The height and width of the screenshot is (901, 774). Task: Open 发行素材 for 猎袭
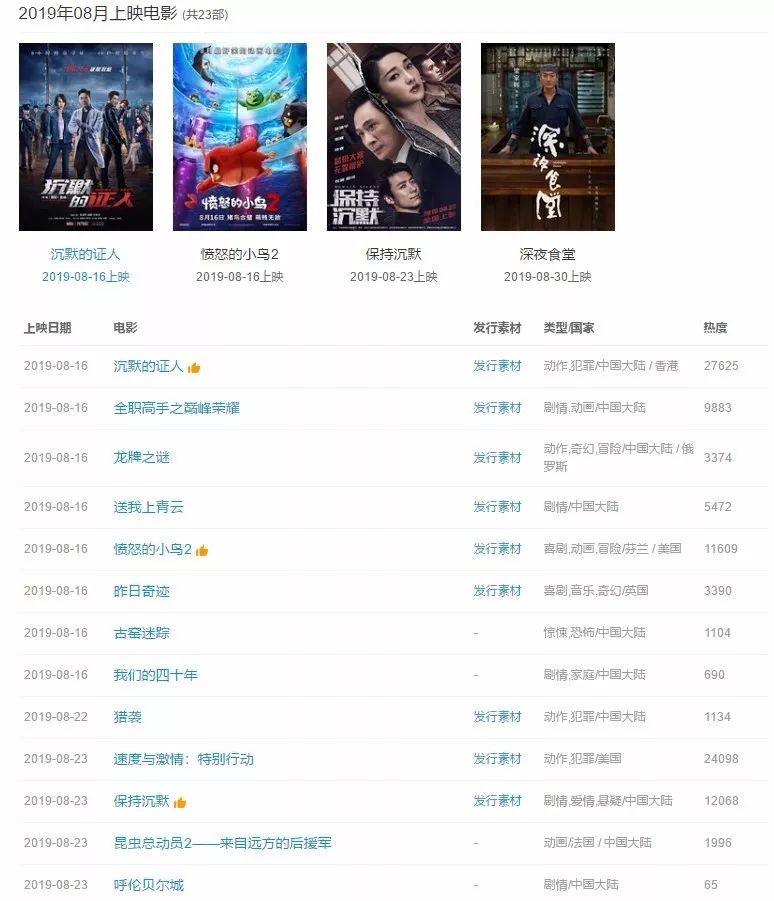[x=497, y=717]
